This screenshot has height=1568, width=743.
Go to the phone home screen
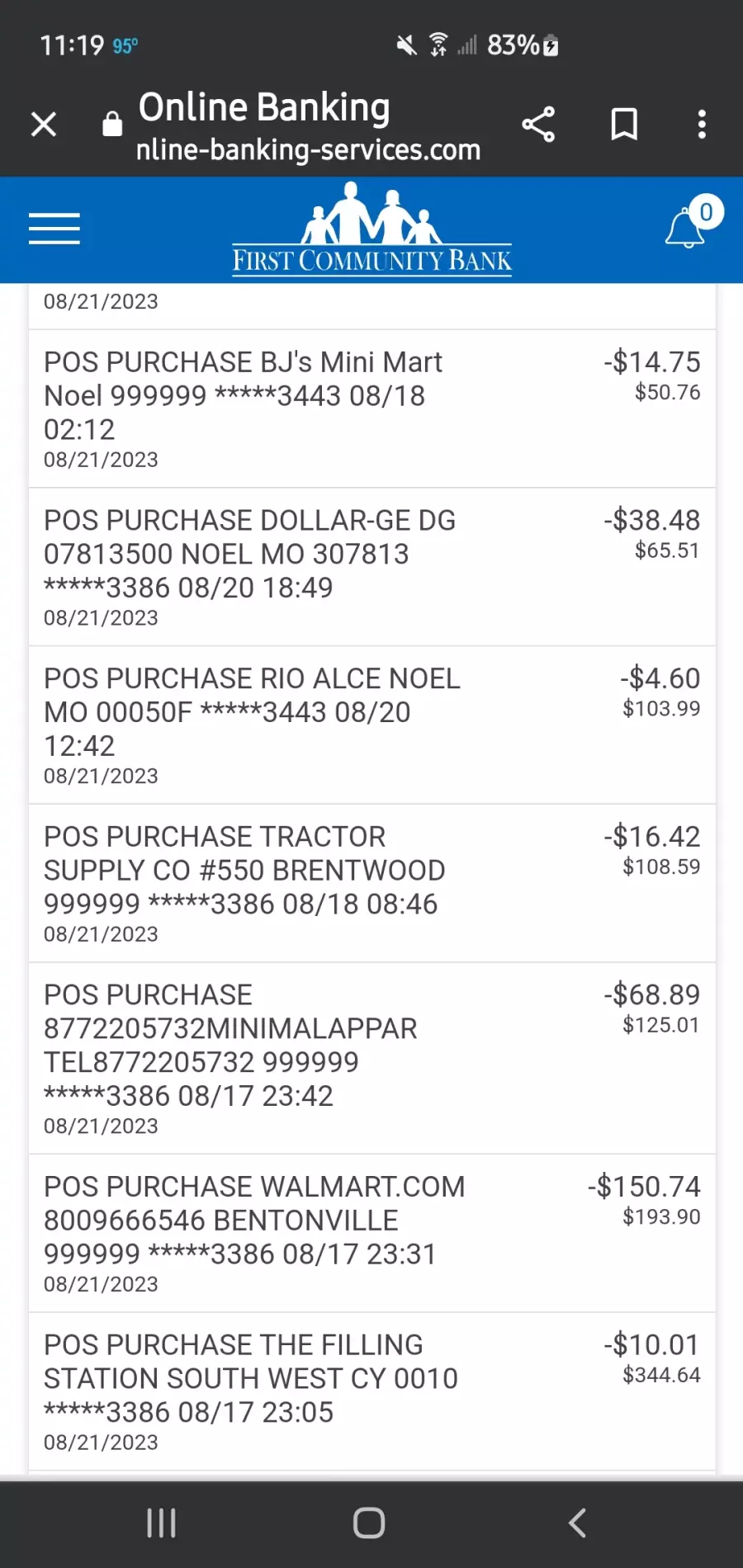[369, 1523]
